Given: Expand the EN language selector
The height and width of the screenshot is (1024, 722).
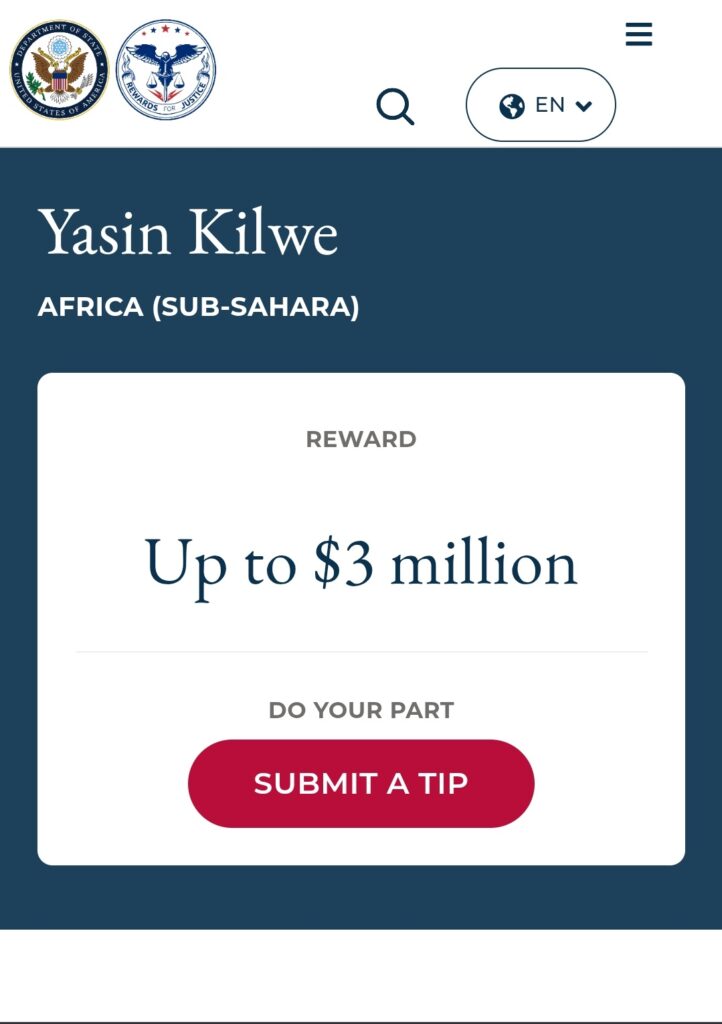Looking at the screenshot, I should point(541,105).
